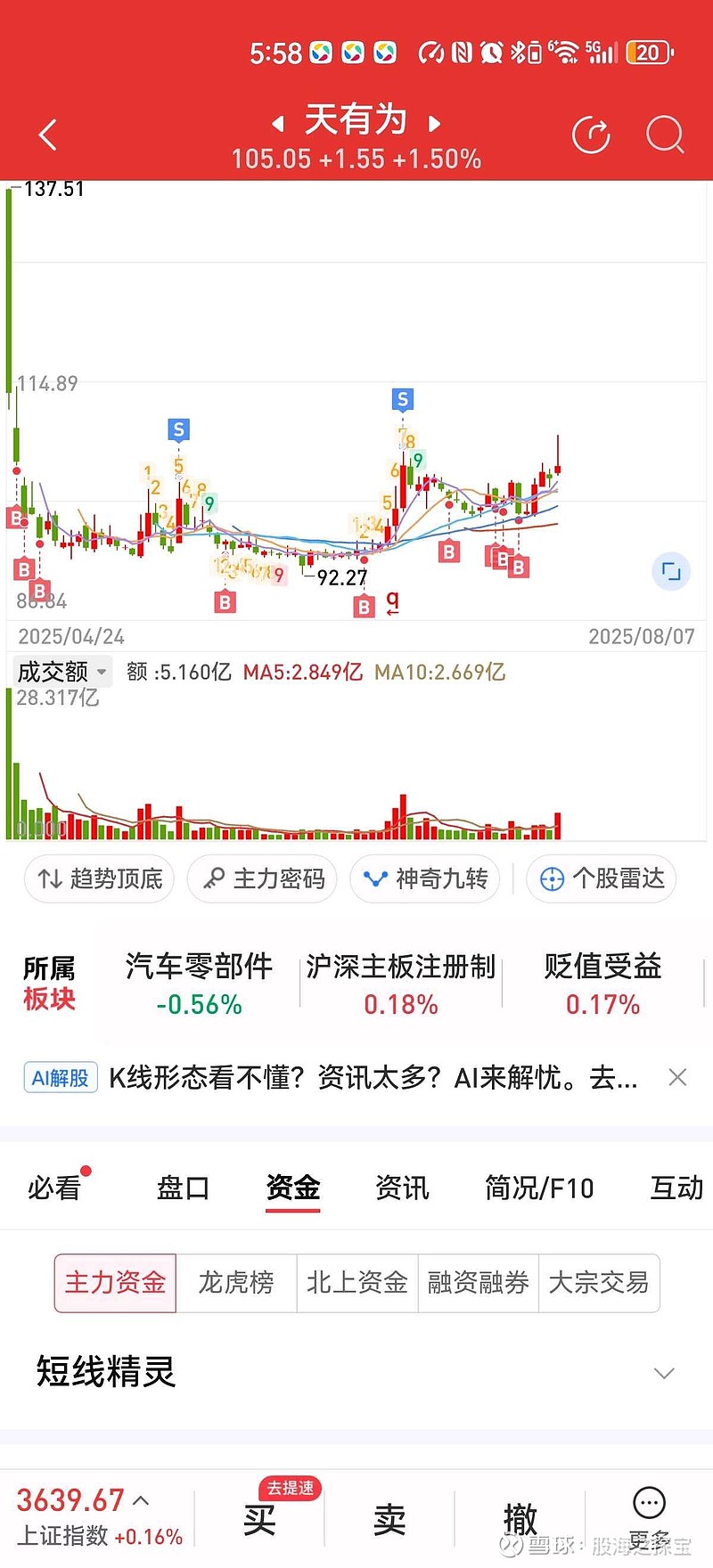Image resolution: width=713 pixels, height=1568 pixels.
Task: Open the 个股雷达 chip
Action: [x=602, y=879]
